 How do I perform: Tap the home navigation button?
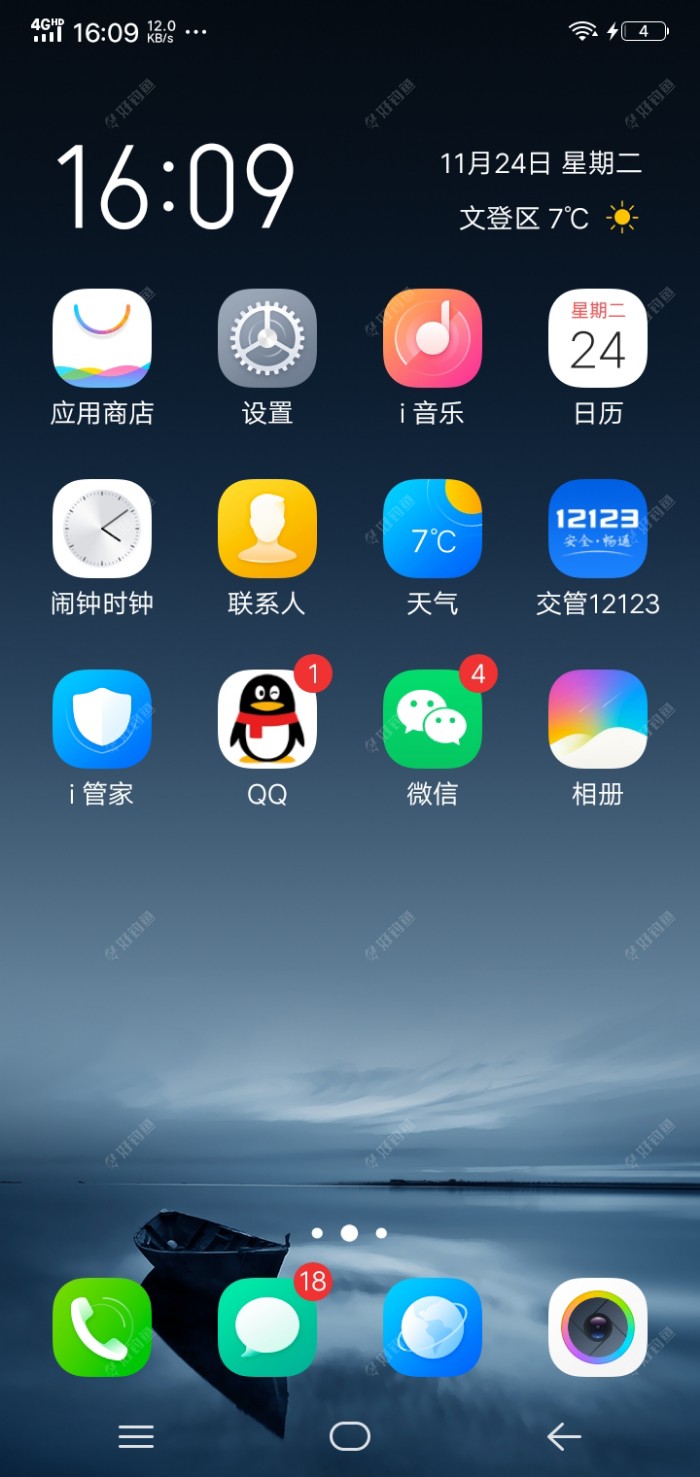click(x=350, y=1437)
